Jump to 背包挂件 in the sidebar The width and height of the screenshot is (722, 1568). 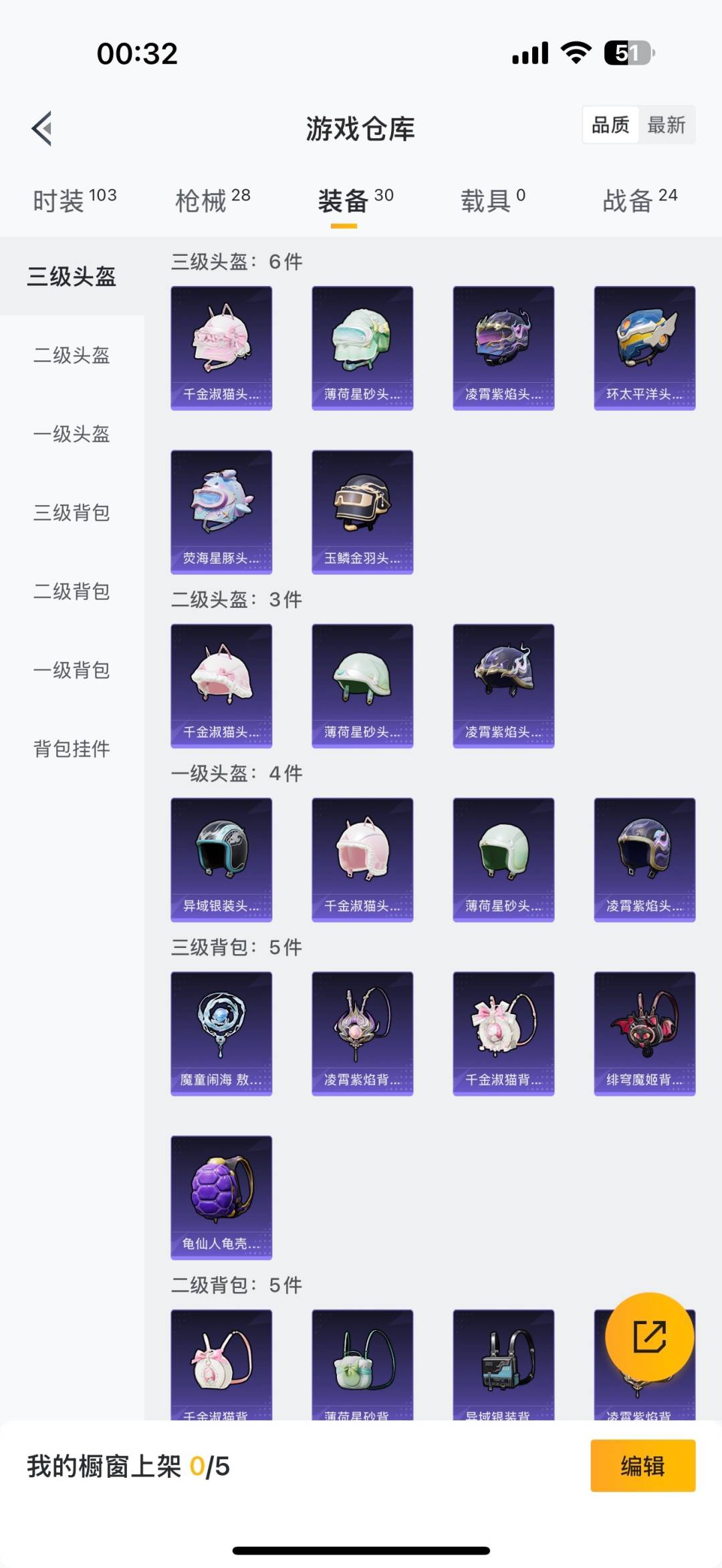click(x=72, y=749)
